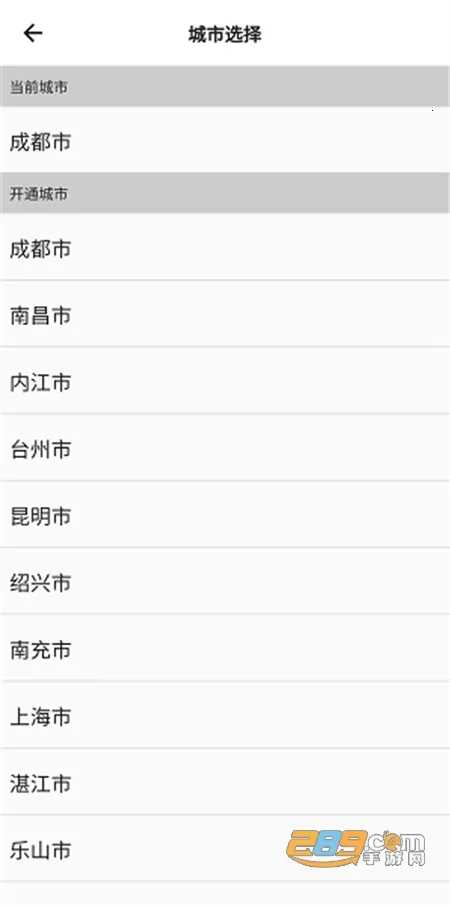This screenshot has height=906, width=450.
Task: Select 台州市 from the list
Action: (x=225, y=448)
